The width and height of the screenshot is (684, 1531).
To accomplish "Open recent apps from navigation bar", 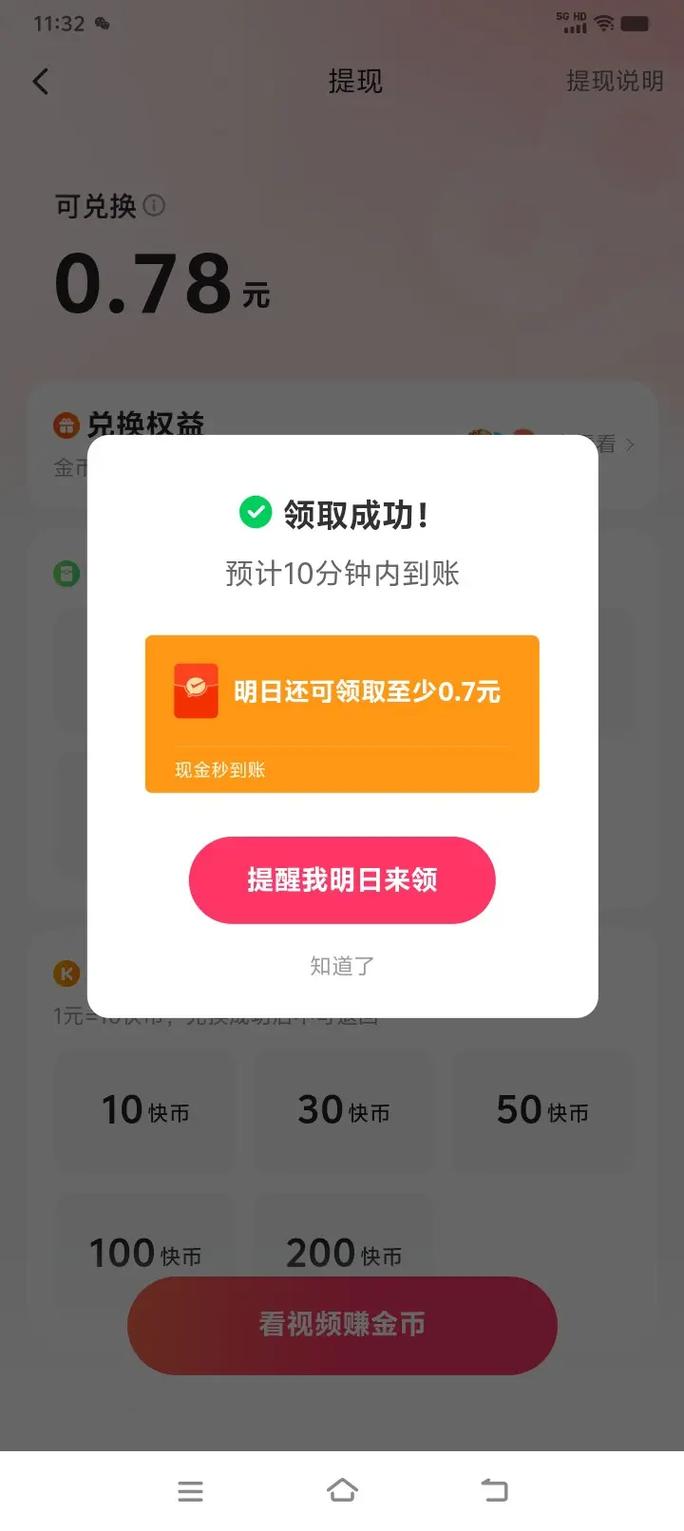I will 190,1491.
